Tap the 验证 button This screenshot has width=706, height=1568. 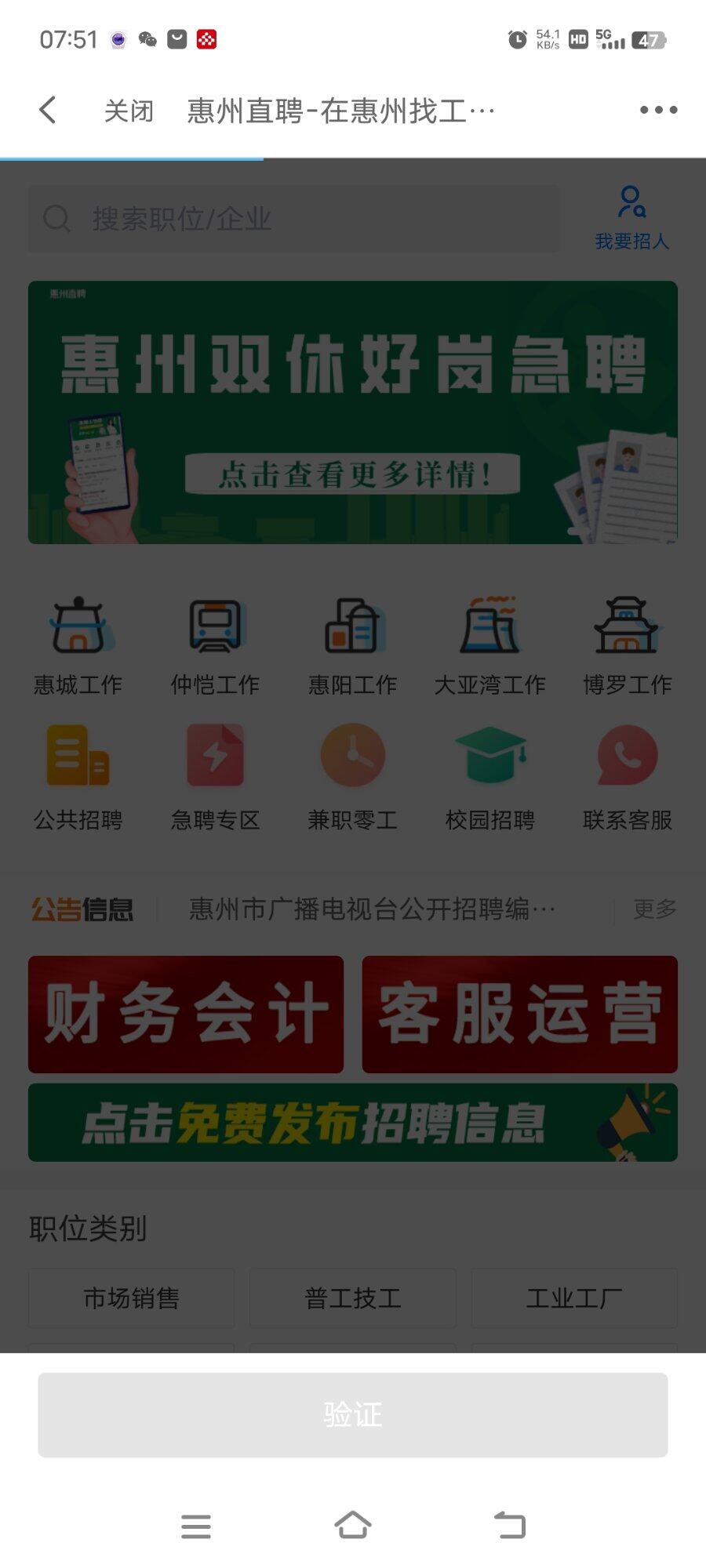(353, 1414)
